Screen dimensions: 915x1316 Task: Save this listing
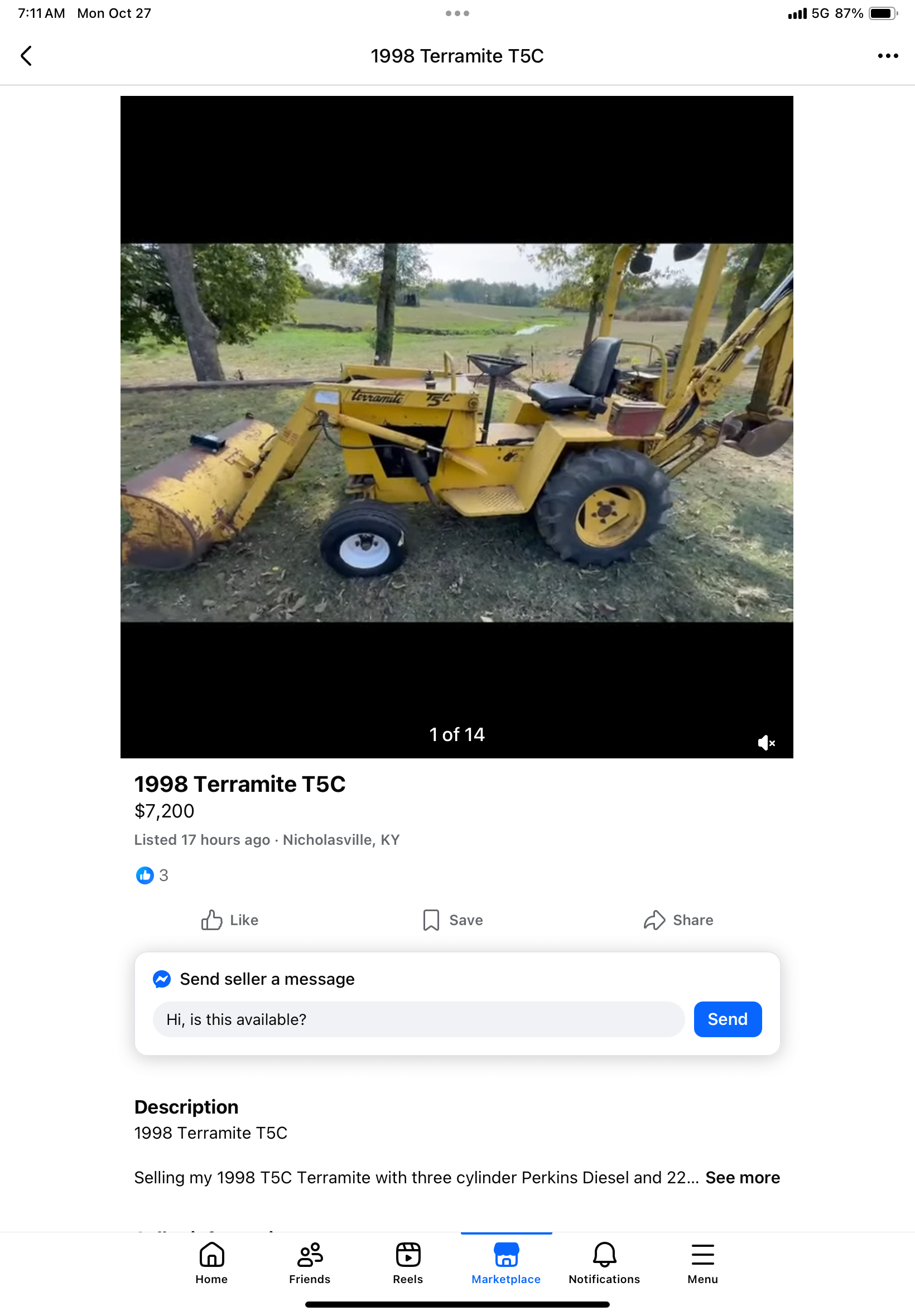(x=453, y=920)
